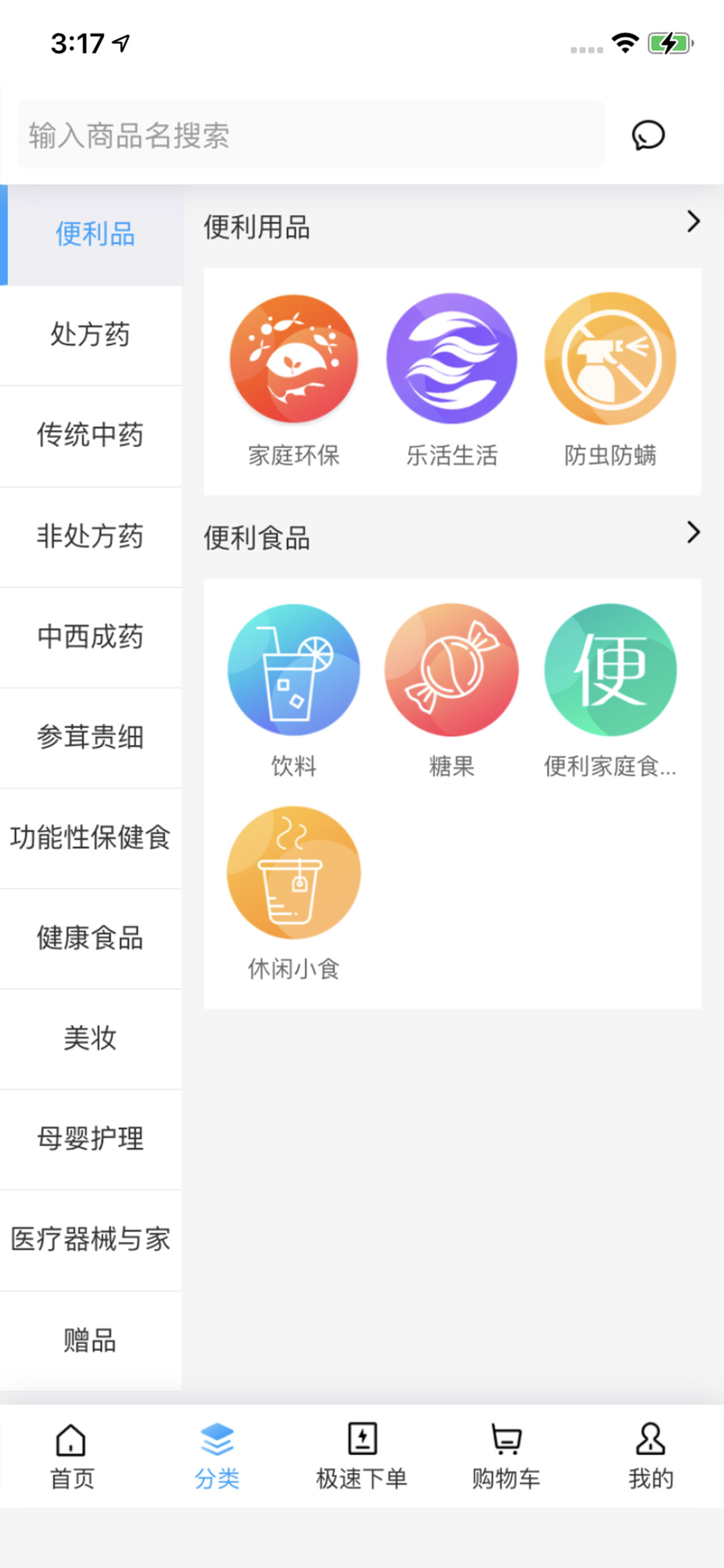Switch to the 我的 tab
Screen dimensions: 724x1568
[x=651, y=1457]
